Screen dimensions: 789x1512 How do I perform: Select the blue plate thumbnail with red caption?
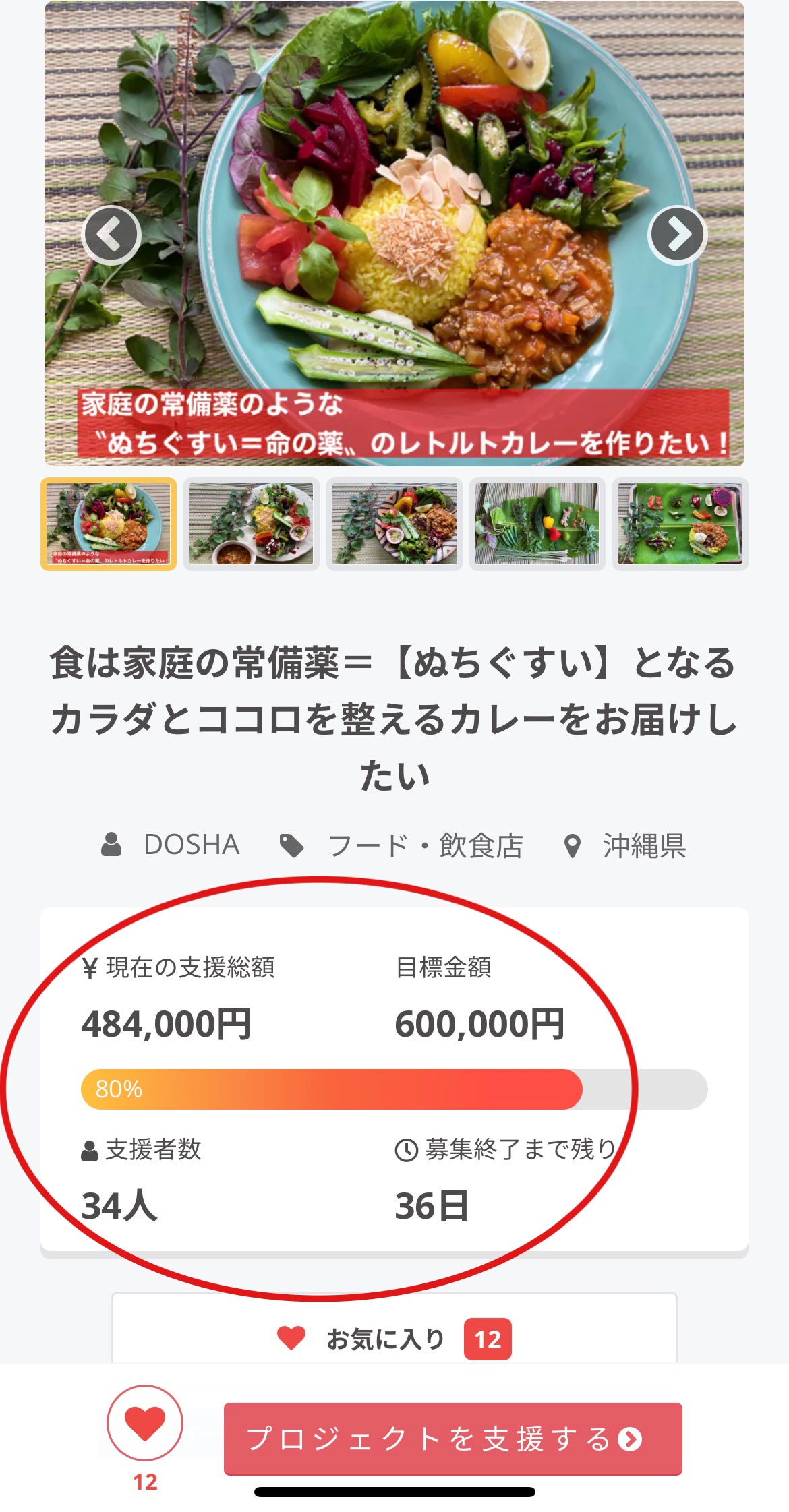coord(109,524)
